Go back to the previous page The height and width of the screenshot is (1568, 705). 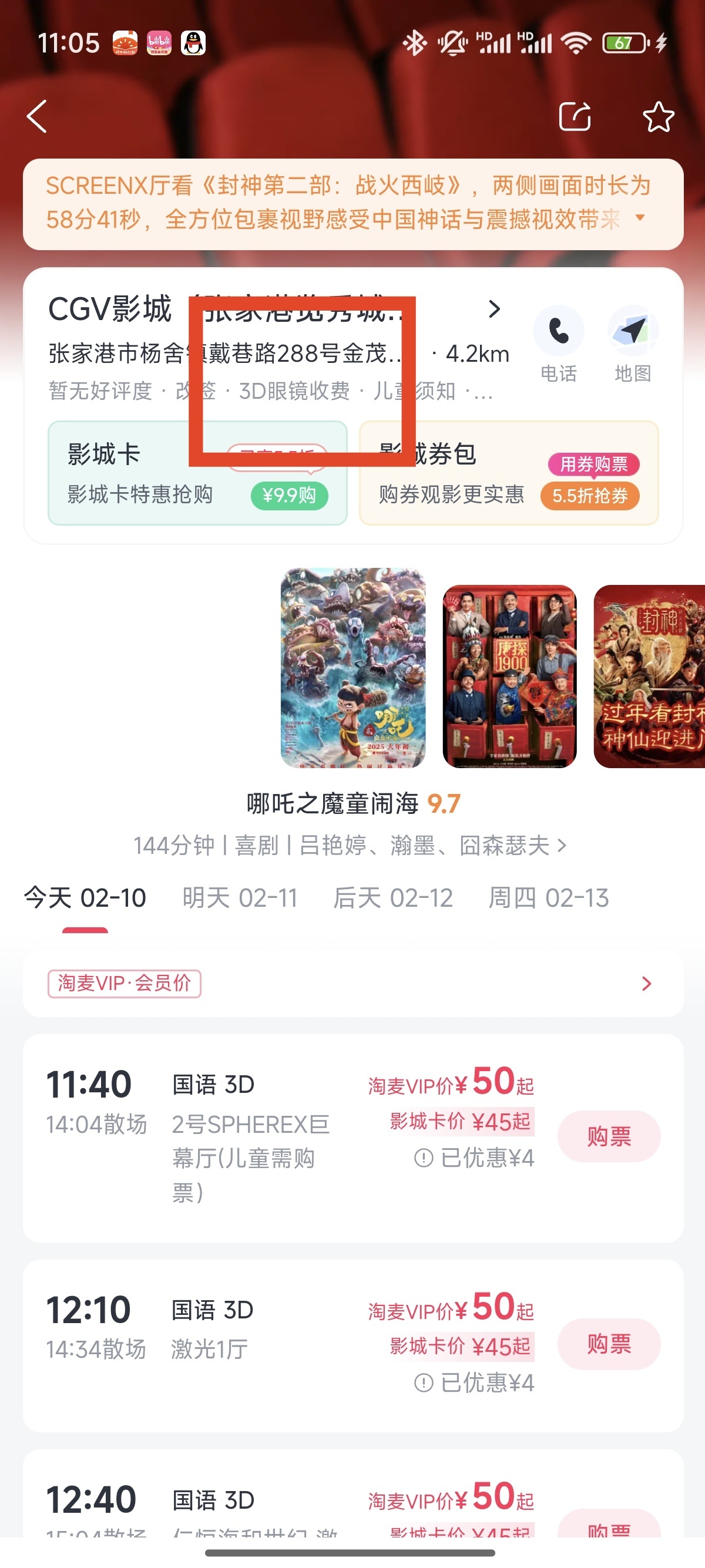point(37,116)
